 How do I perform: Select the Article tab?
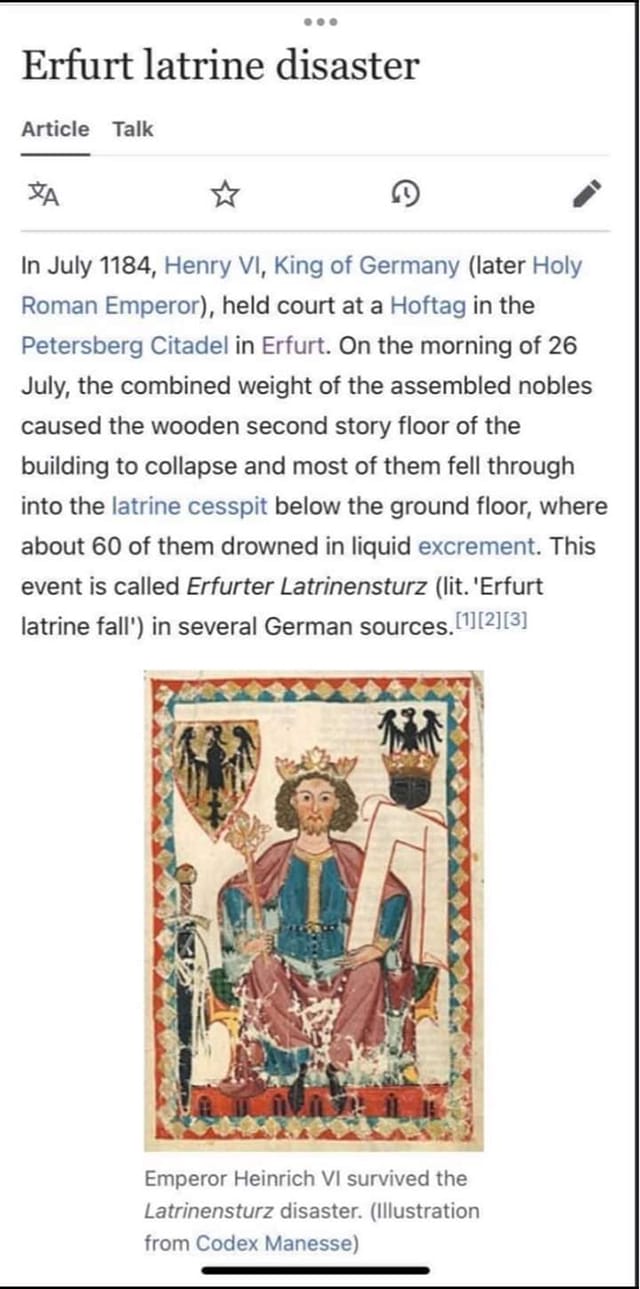click(55, 129)
